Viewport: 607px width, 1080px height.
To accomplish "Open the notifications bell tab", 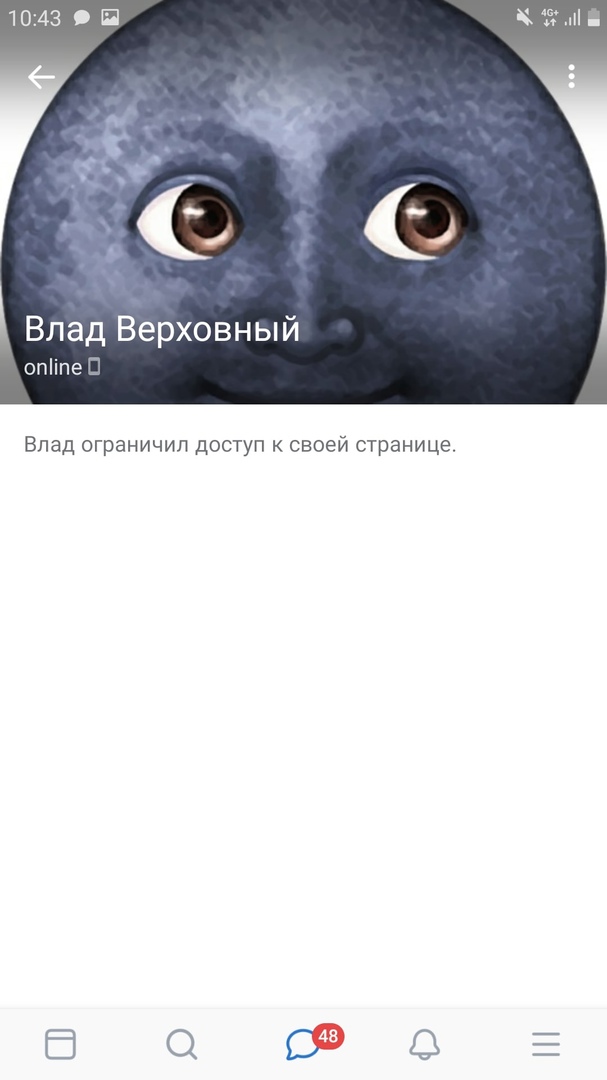I will click(x=425, y=1044).
